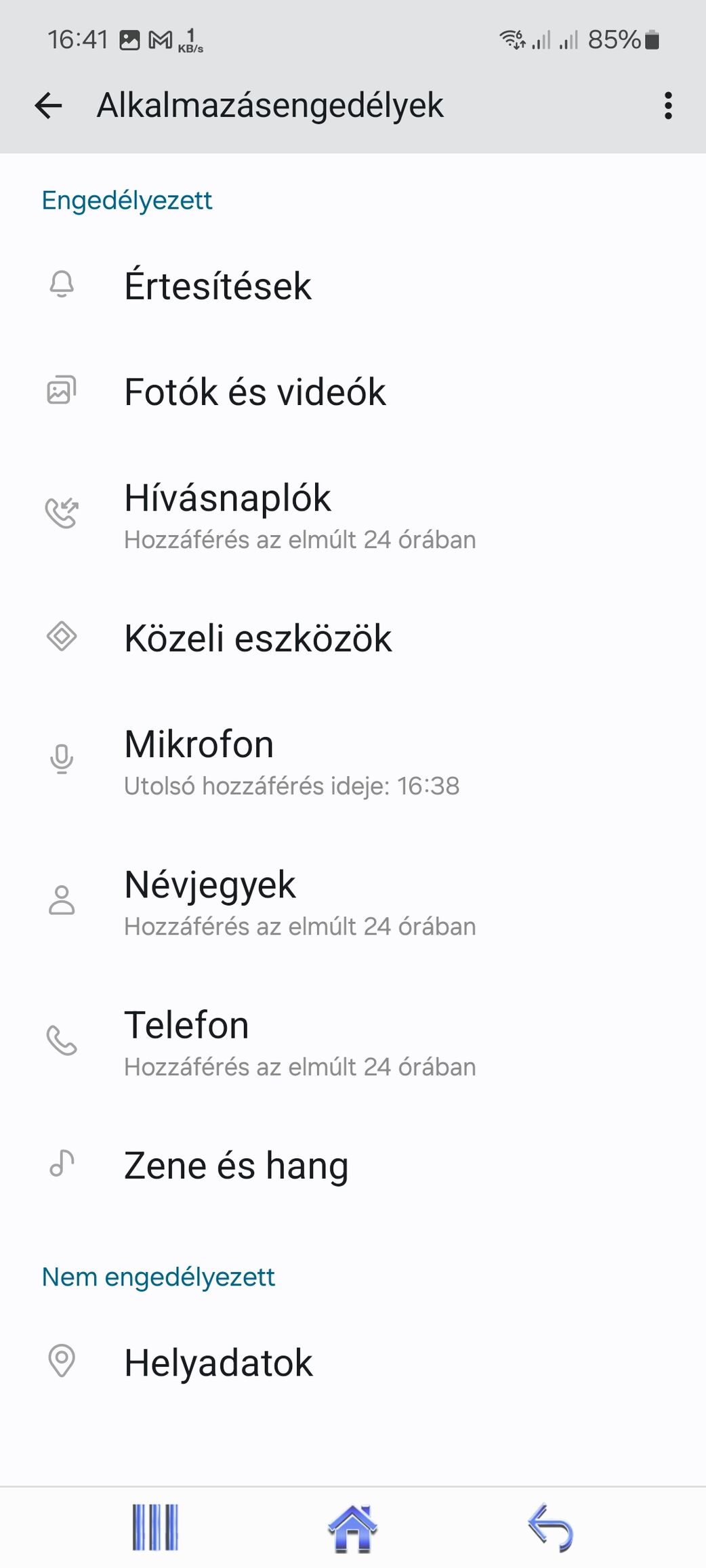The height and width of the screenshot is (1568, 706).
Task: Open the three-dot overflow menu
Action: coord(668,106)
